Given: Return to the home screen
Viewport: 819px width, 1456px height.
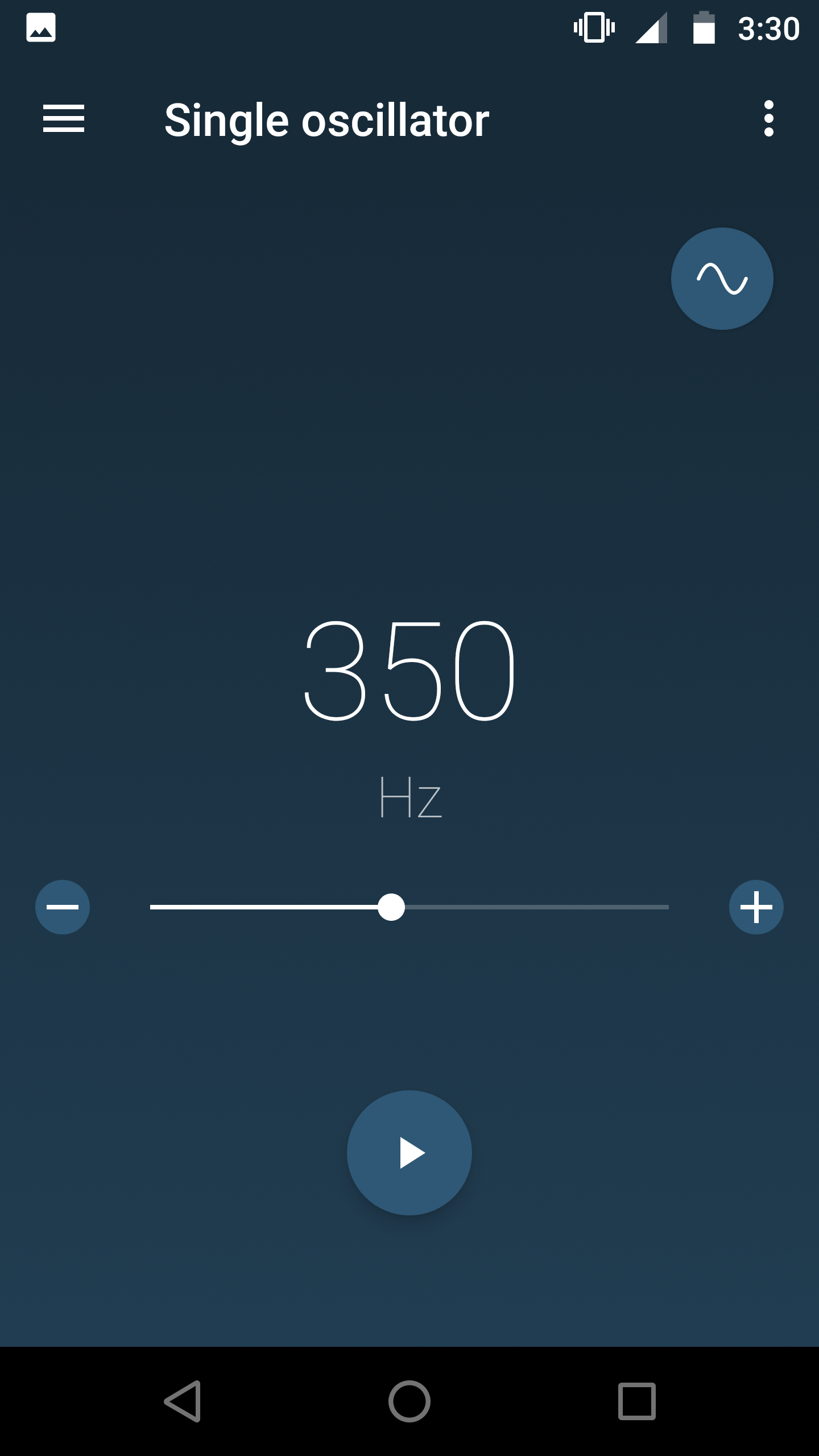Looking at the screenshot, I should coord(409,1401).
